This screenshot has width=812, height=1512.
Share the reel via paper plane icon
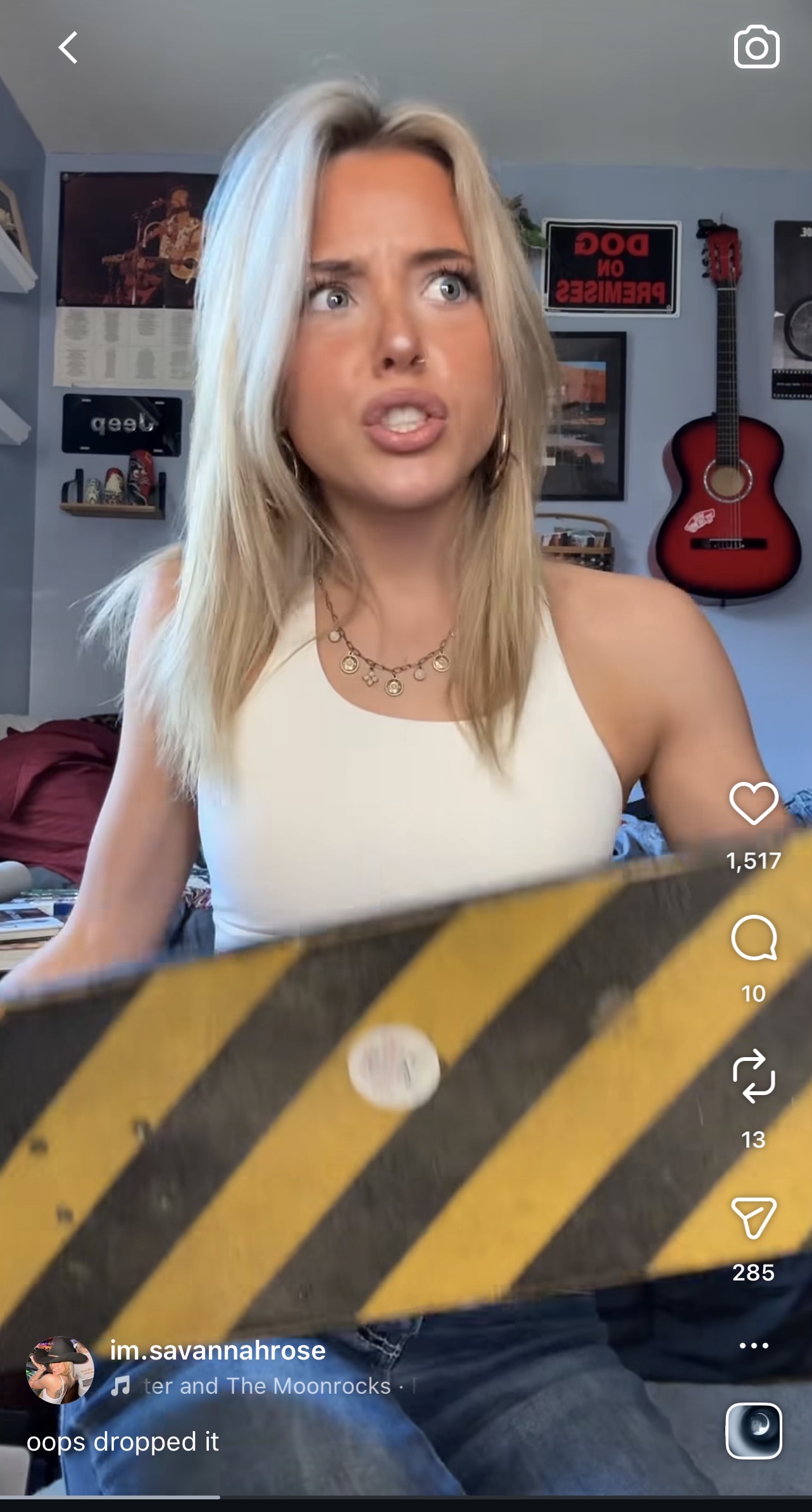coord(754,1217)
